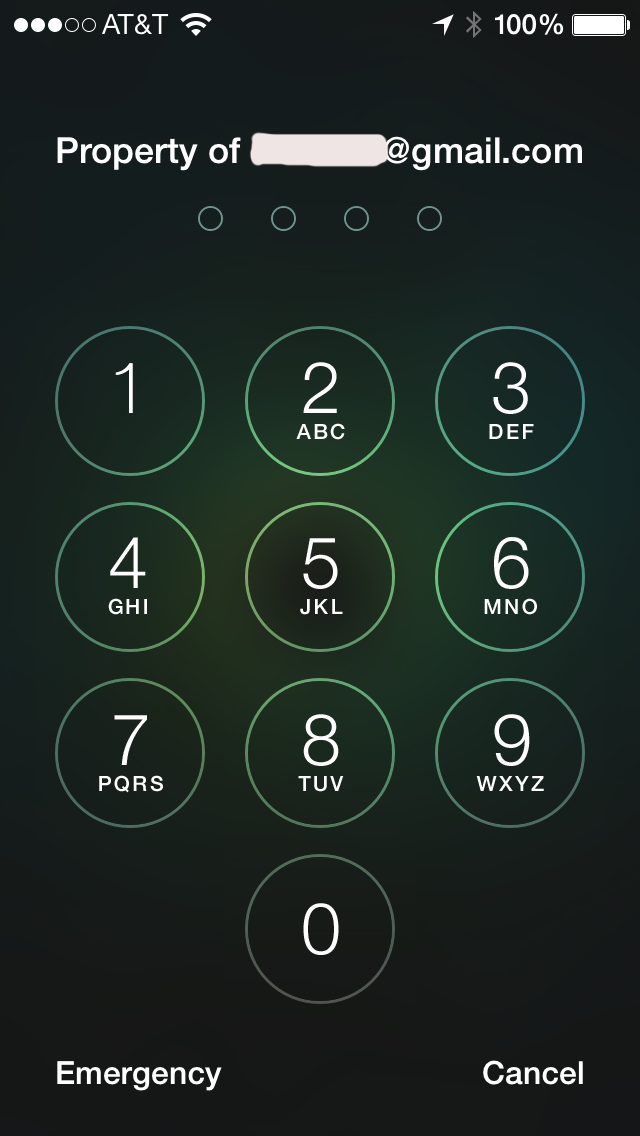Tap digit 1 on the passcode keypad
640x1136 pixels.
[130, 401]
